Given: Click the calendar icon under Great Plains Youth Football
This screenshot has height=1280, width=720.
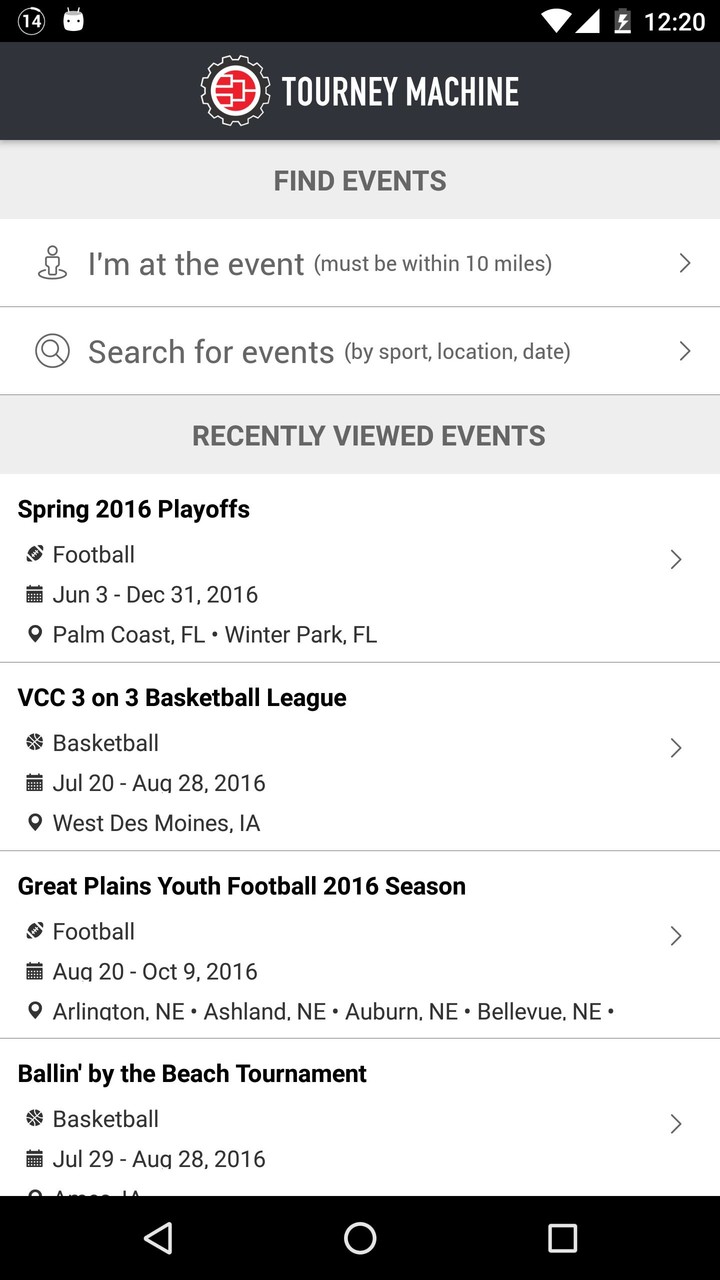Looking at the screenshot, I should tap(35, 971).
